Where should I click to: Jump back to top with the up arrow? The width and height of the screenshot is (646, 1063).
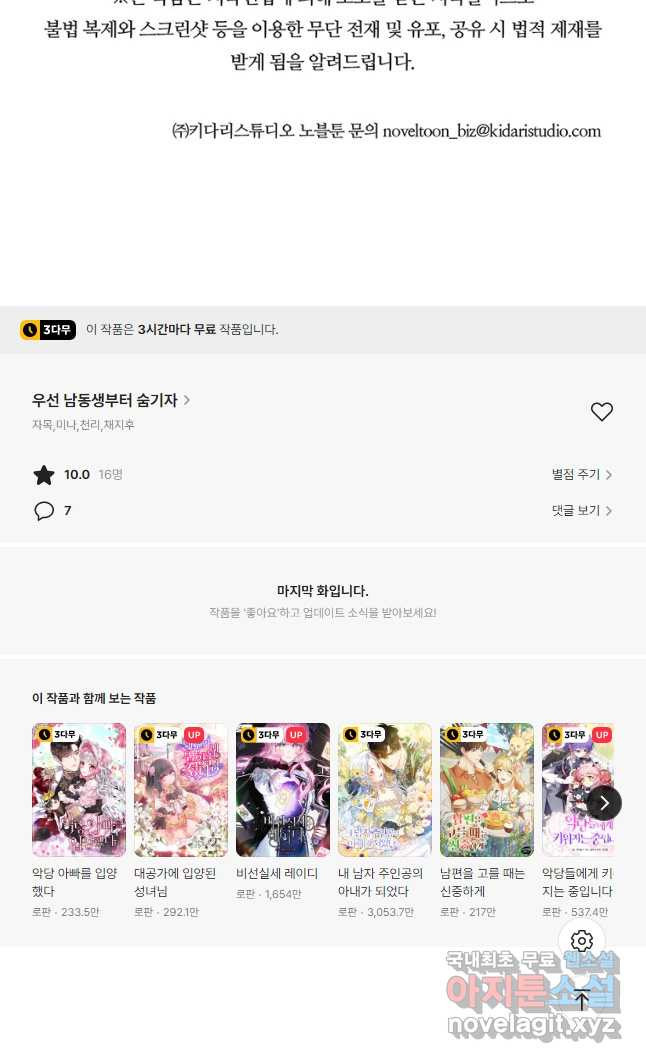(582, 1000)
